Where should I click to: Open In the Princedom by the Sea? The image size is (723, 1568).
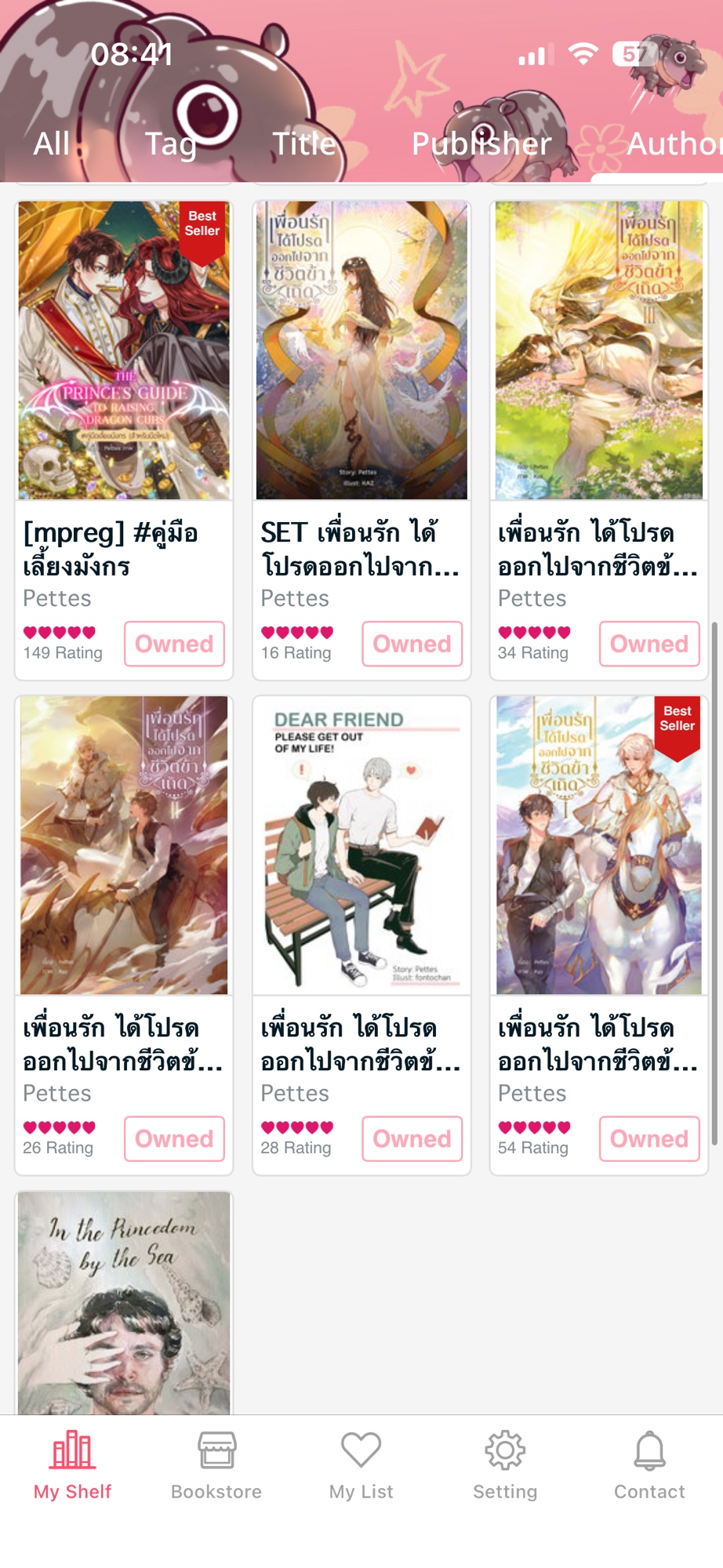(124, 1303)
